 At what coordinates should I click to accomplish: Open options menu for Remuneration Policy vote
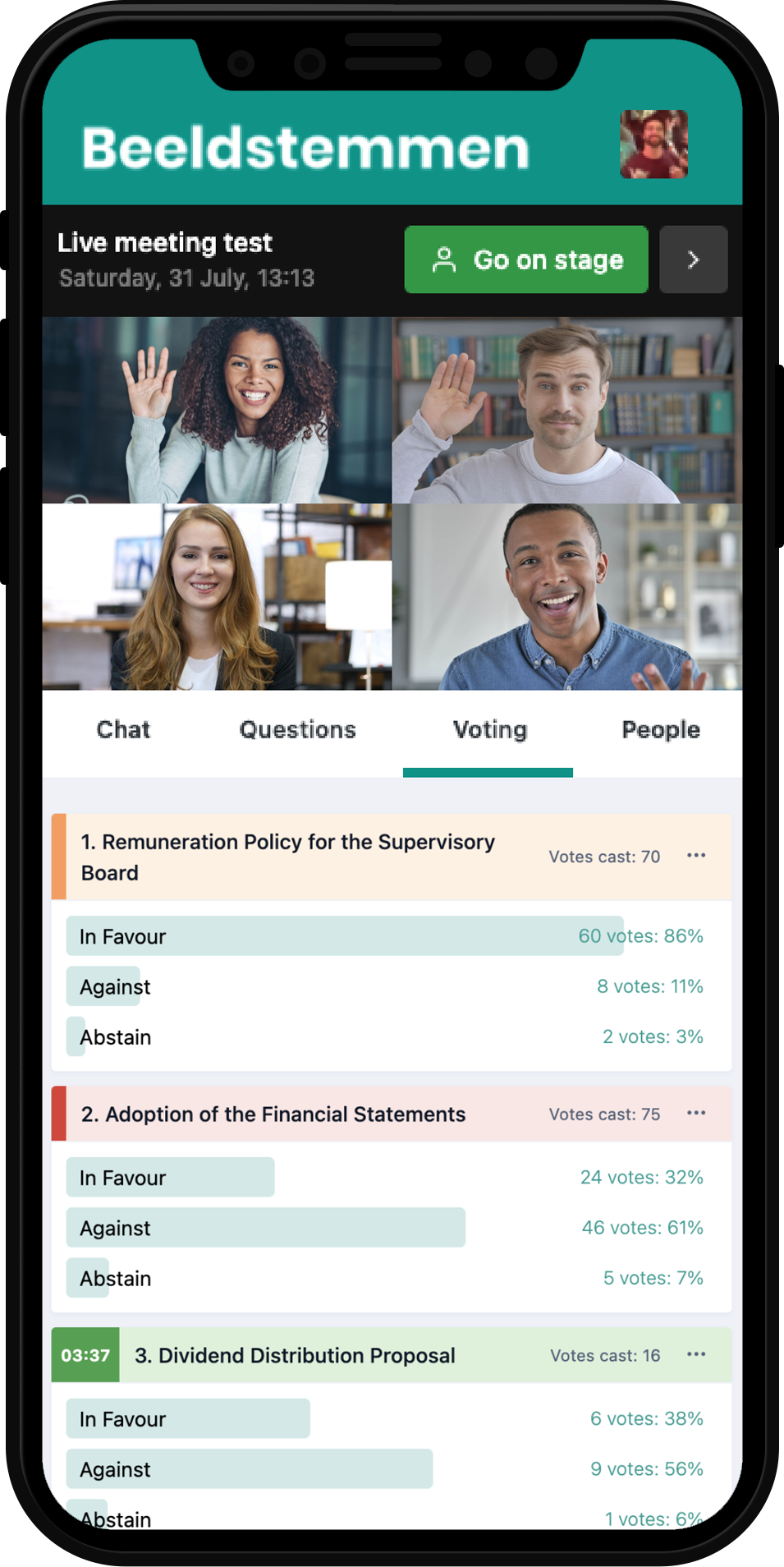click(696, 856)
